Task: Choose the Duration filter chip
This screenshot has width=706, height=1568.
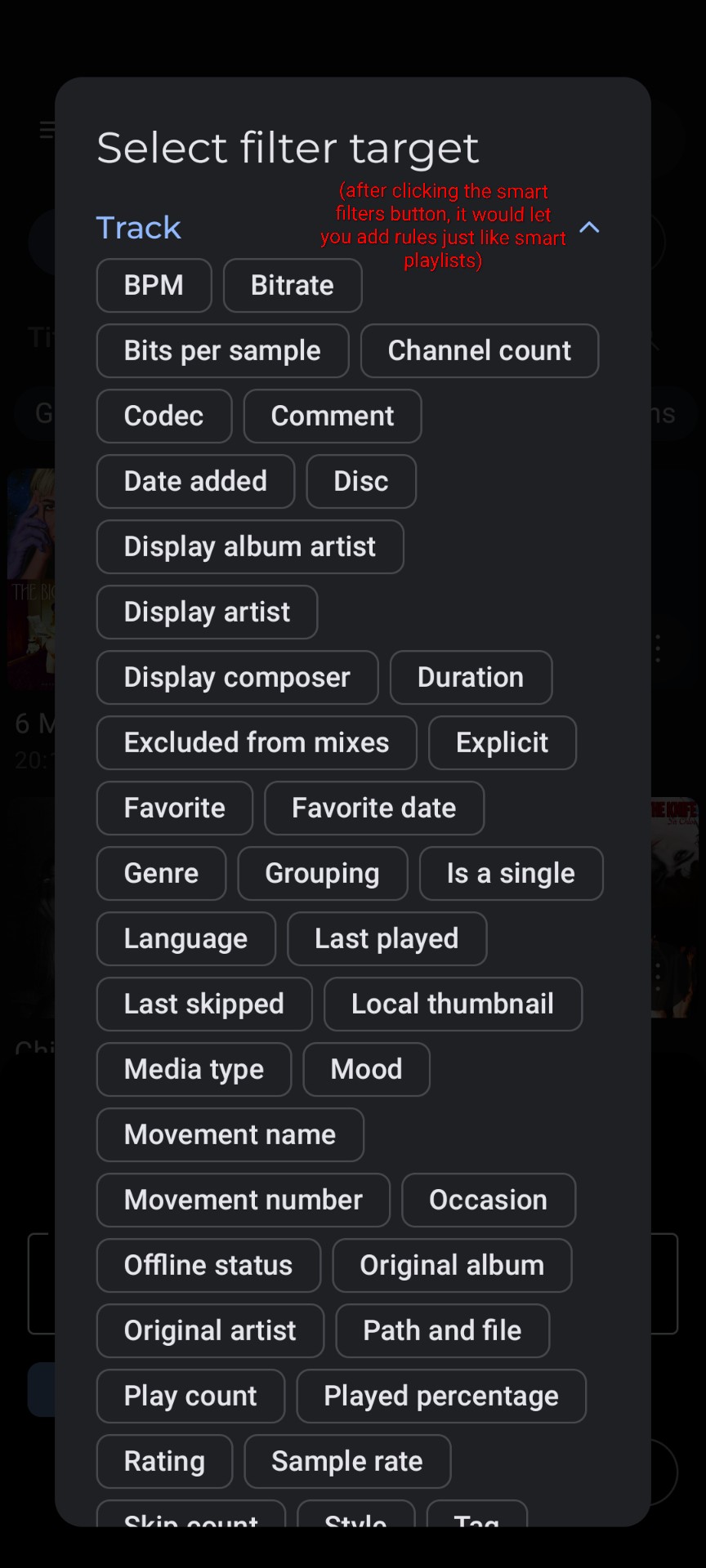Action: click(x=471, y=678)
